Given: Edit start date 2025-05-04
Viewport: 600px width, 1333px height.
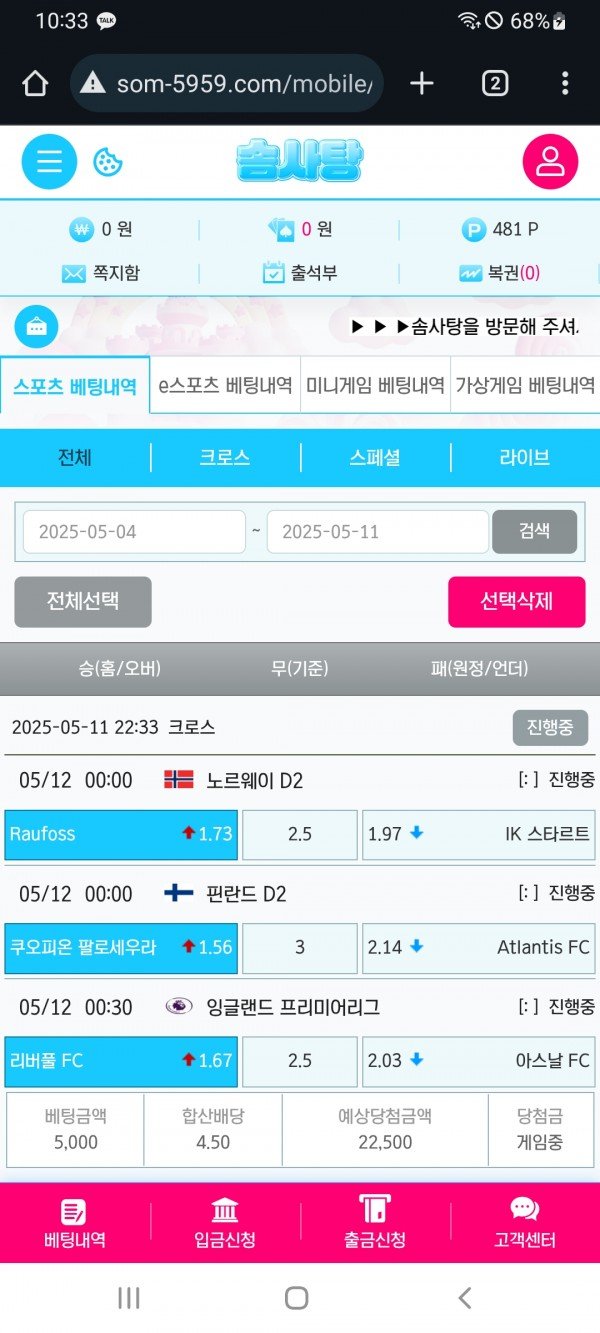Looking at the screenshot, I should tap(134, 532).
